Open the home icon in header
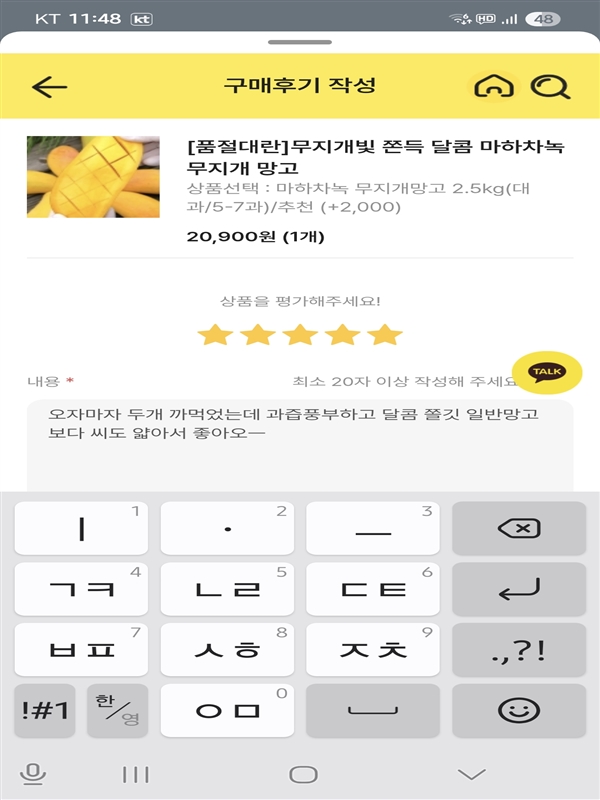 pos(493,86)
